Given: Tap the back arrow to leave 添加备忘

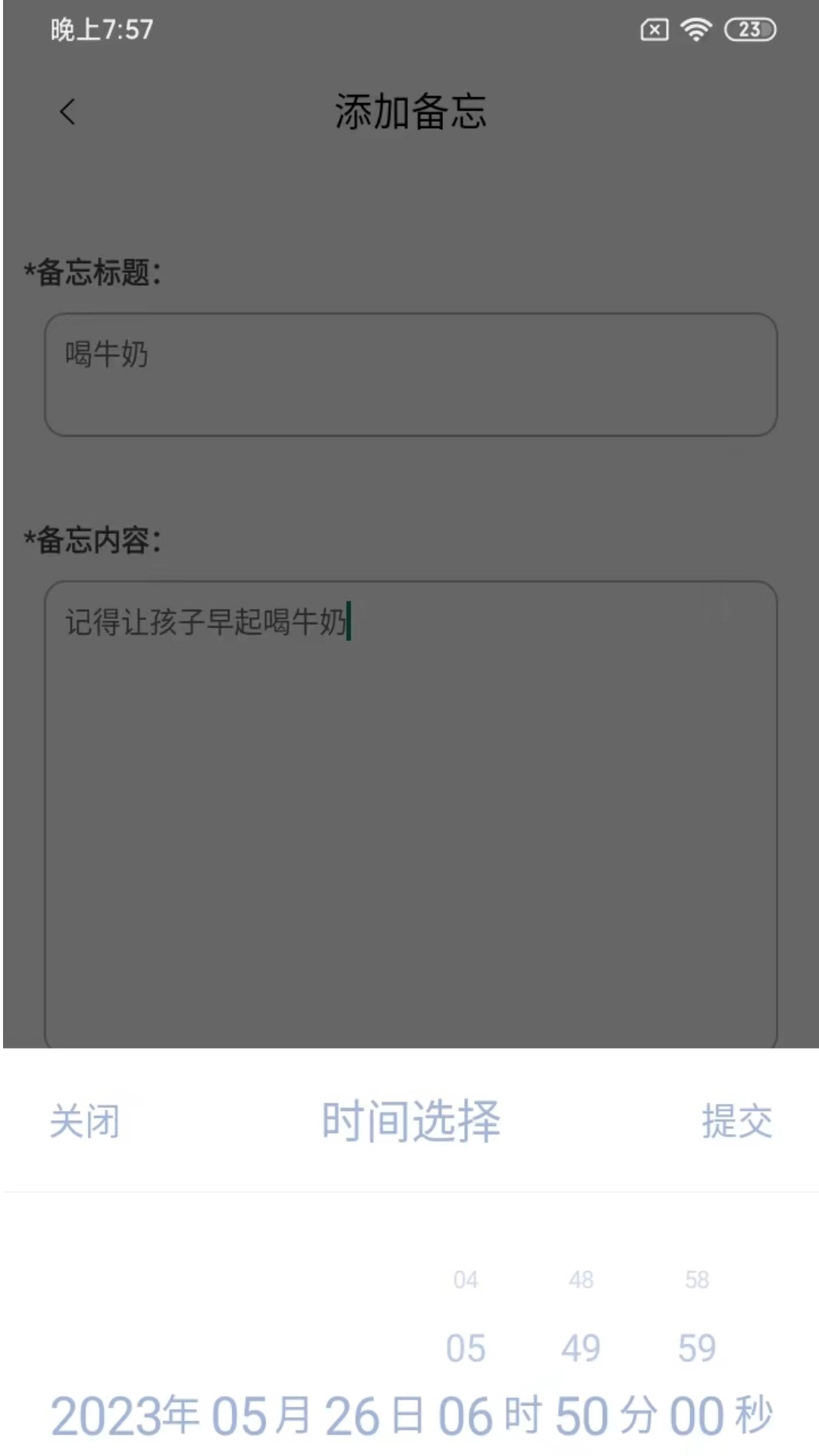Looking at the screenshot, I should coord(68,111).
